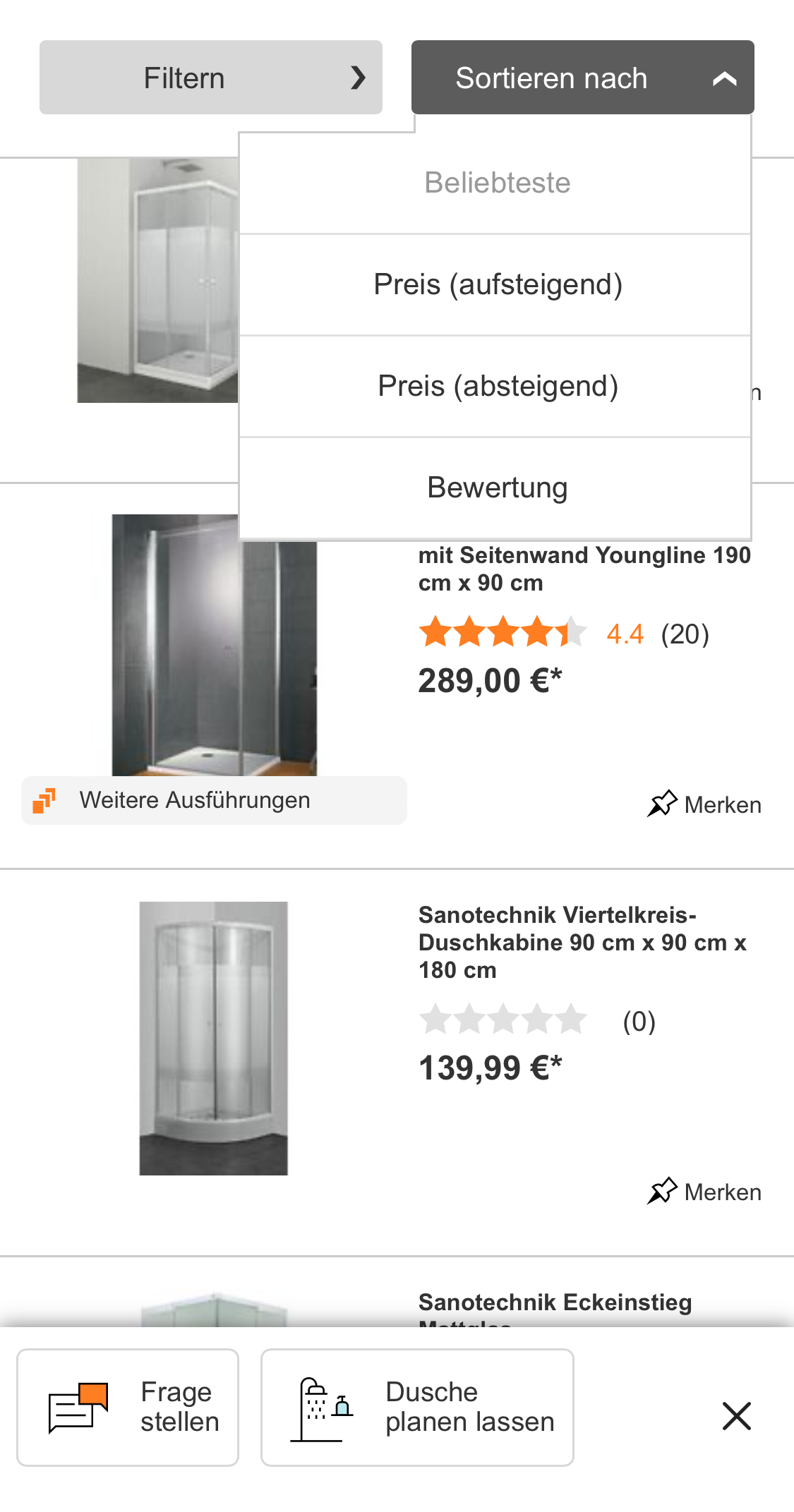This screenshot has width=794, height=1512.
Task: Sort products by Bewertung
Action: point(496,488)
